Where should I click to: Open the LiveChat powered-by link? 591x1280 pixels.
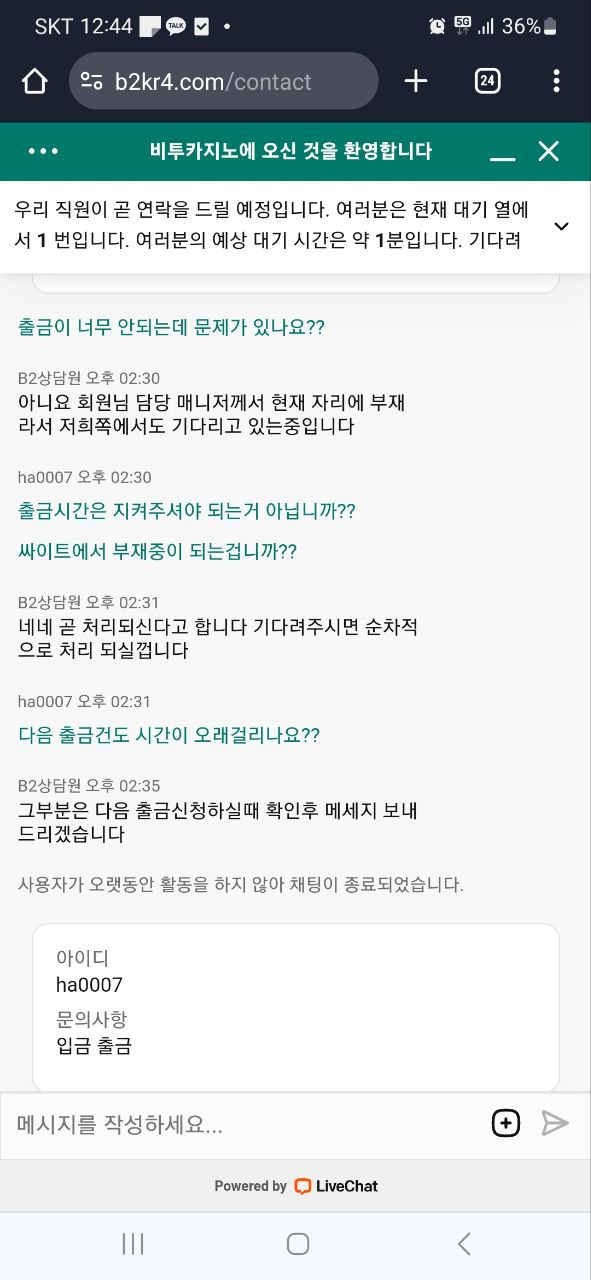tap(296, 1186)
